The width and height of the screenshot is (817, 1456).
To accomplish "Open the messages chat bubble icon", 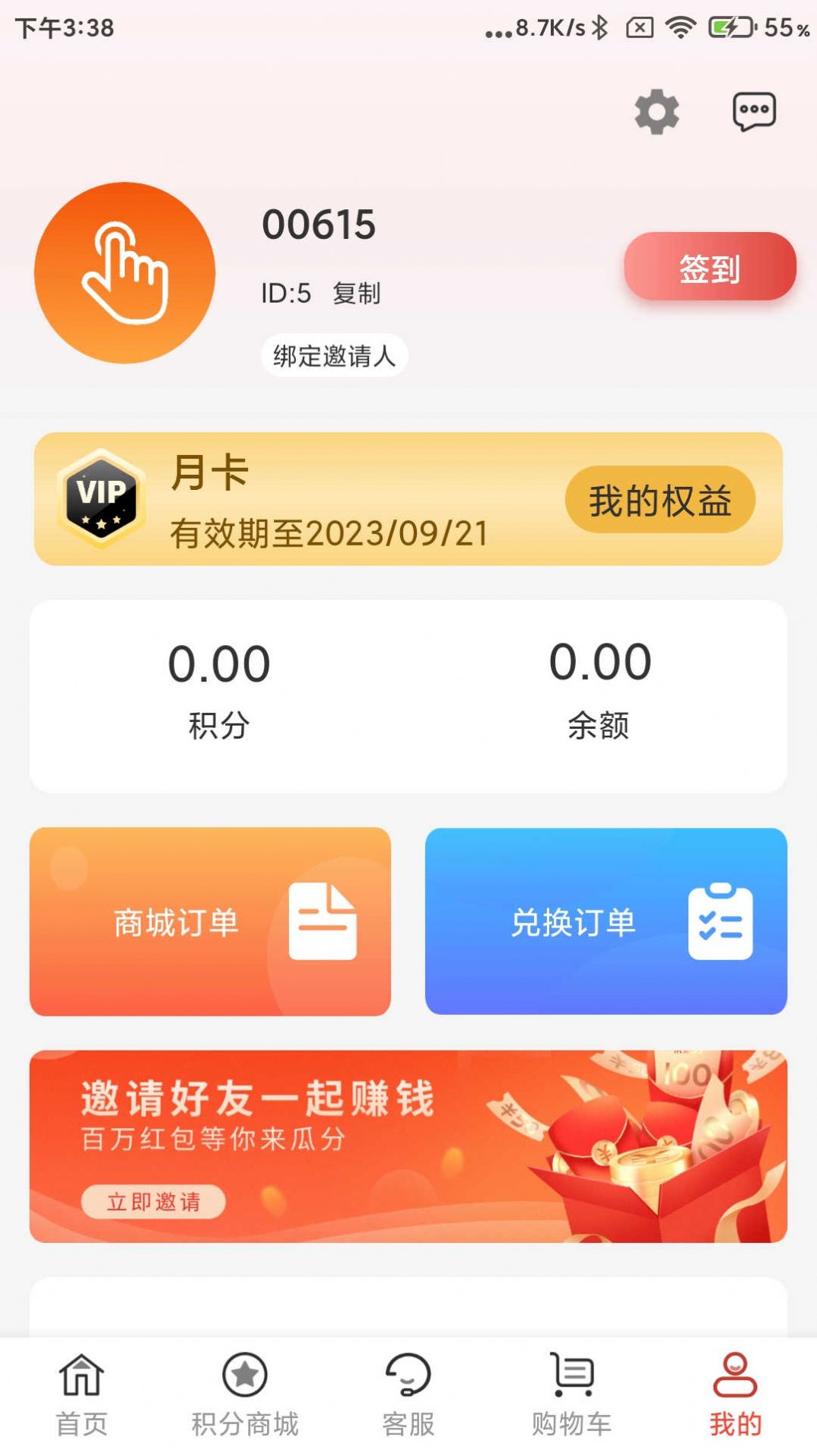I will tap(754, 113).
